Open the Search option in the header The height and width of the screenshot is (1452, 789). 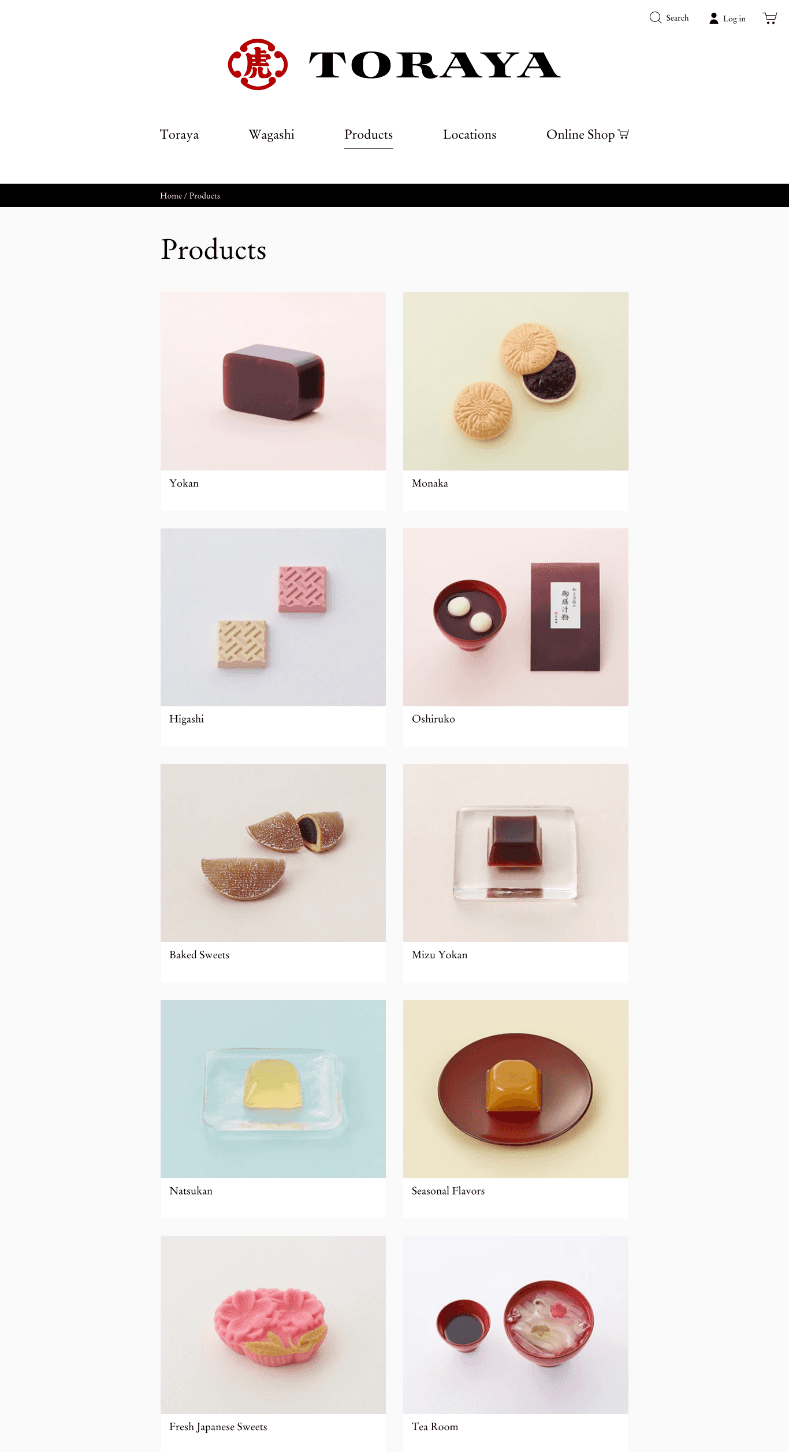click(669, 18)
